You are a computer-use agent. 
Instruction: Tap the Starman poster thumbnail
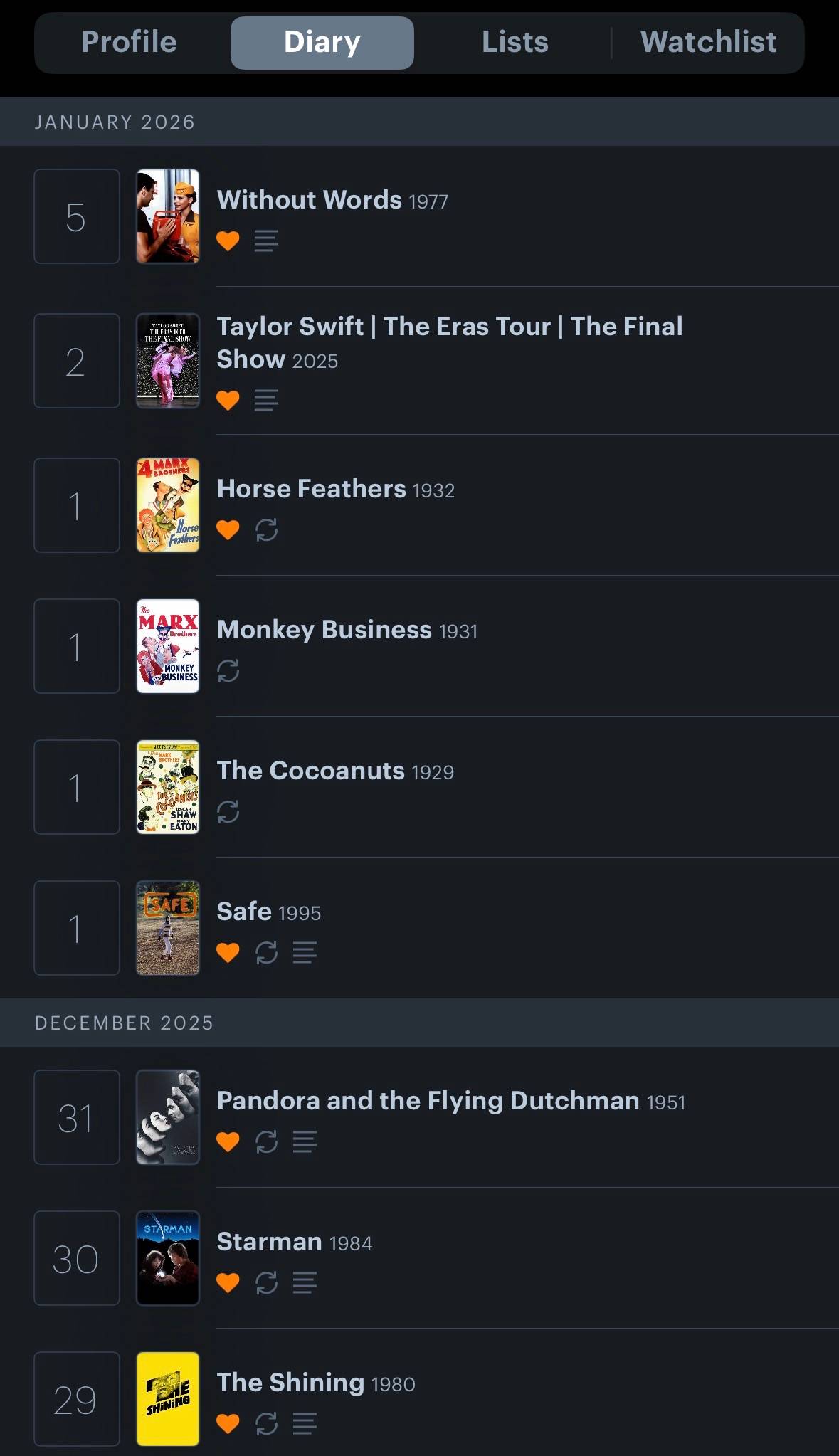[168, 1258]
